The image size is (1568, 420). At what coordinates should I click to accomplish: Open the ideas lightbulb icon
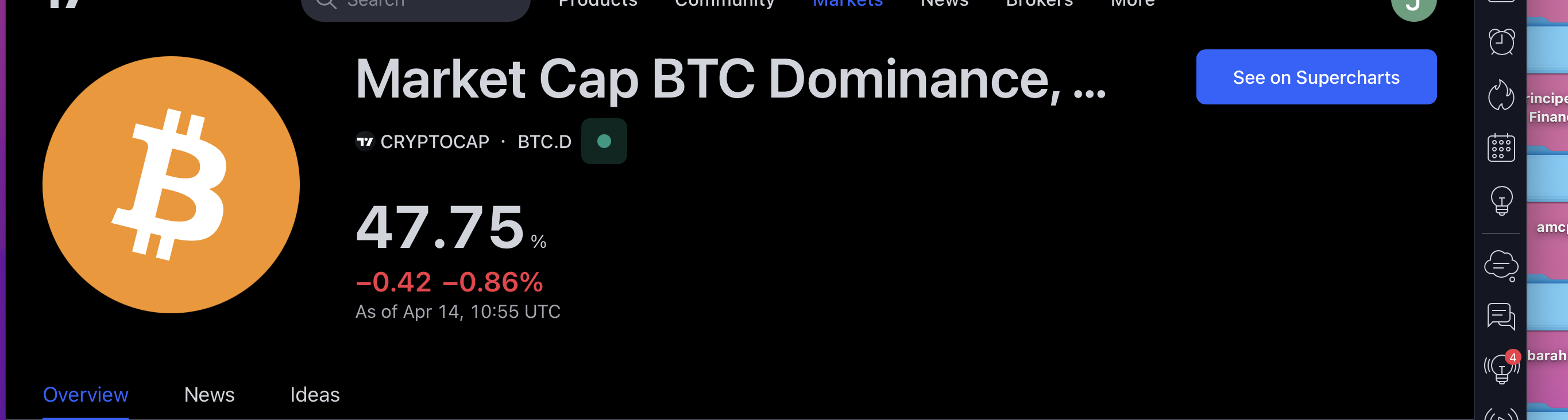(1500, 200)
